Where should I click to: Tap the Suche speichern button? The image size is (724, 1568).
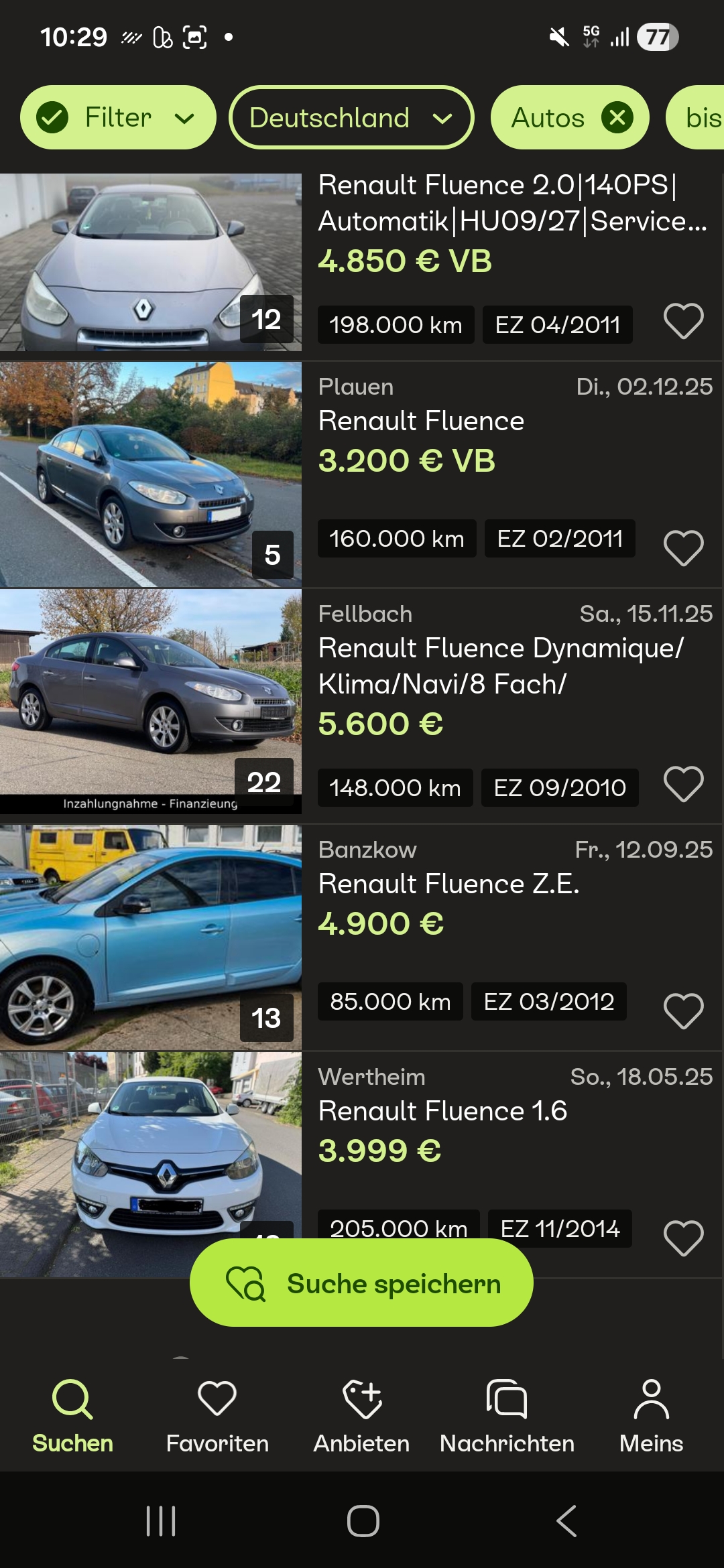(361, 1283)
